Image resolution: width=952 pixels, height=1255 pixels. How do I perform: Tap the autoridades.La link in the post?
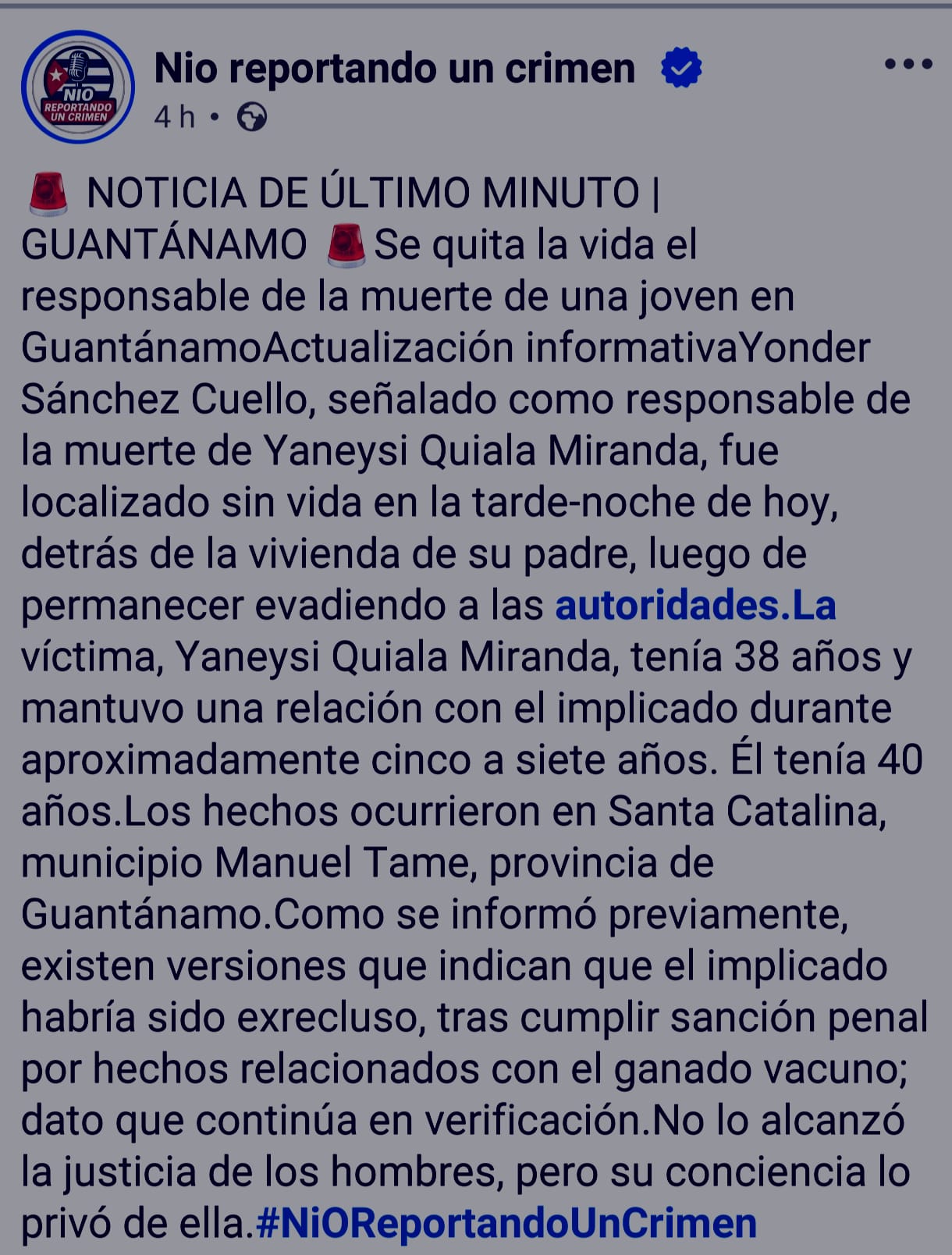click(695, 606)
